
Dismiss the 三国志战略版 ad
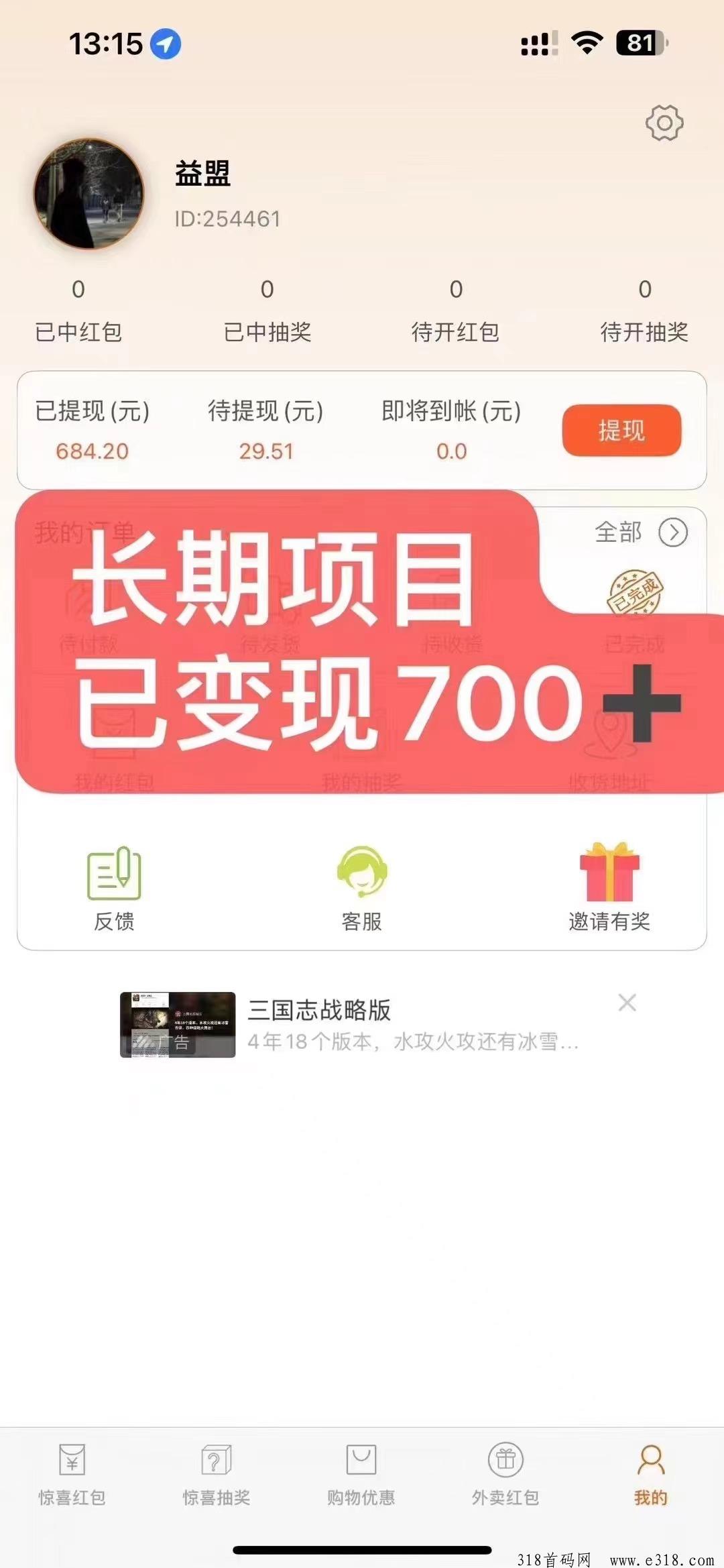[x=627, y=1003]
